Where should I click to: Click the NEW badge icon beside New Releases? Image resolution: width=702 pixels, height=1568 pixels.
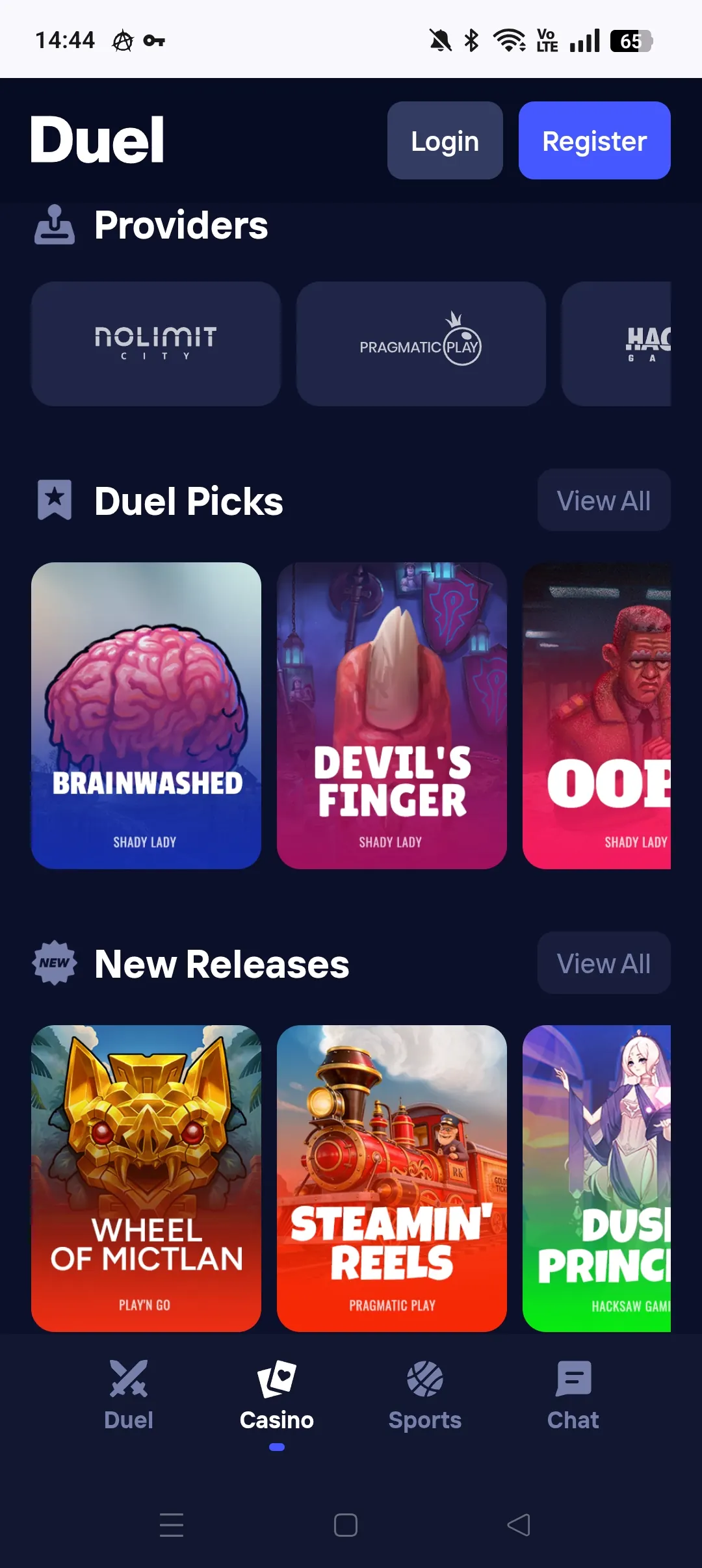point(55,964)
